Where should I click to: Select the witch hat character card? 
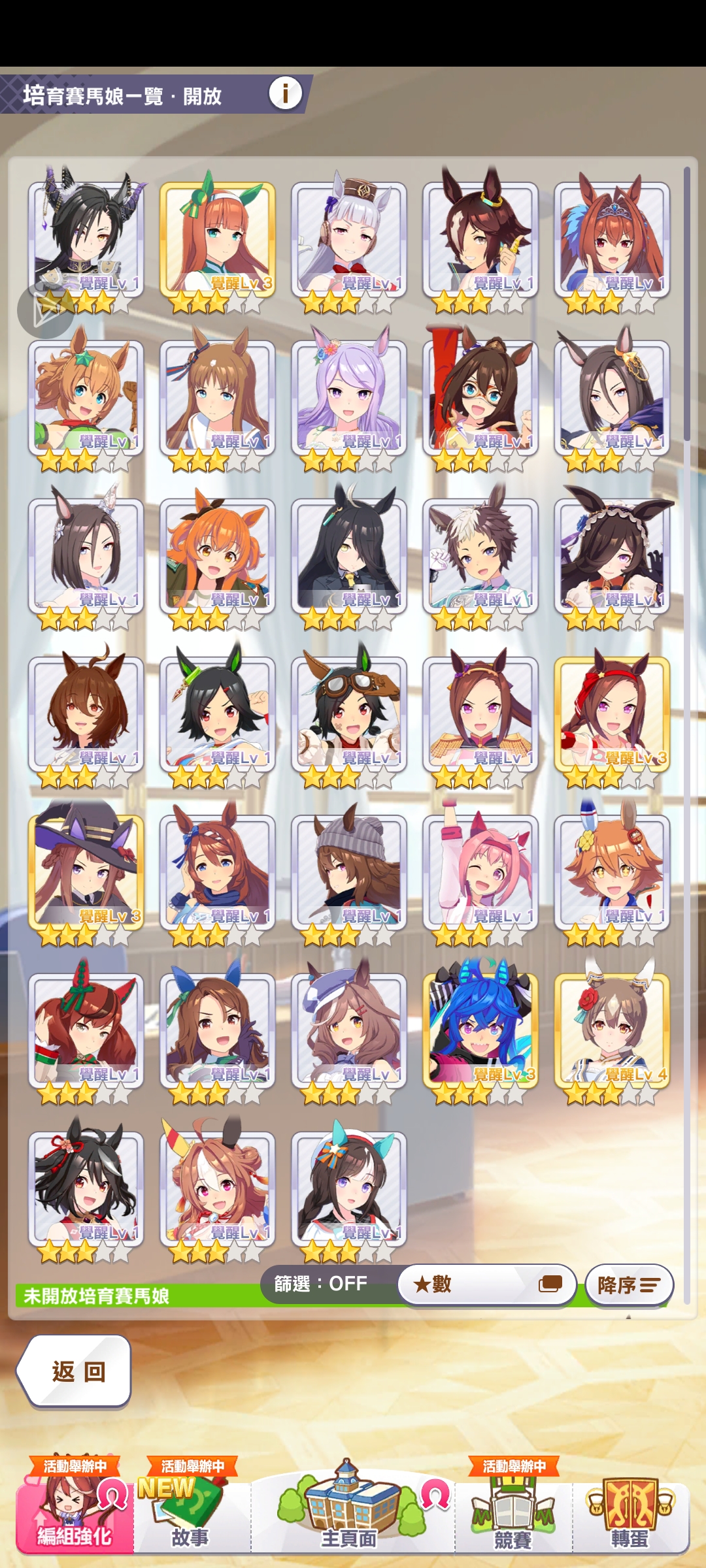86,872
